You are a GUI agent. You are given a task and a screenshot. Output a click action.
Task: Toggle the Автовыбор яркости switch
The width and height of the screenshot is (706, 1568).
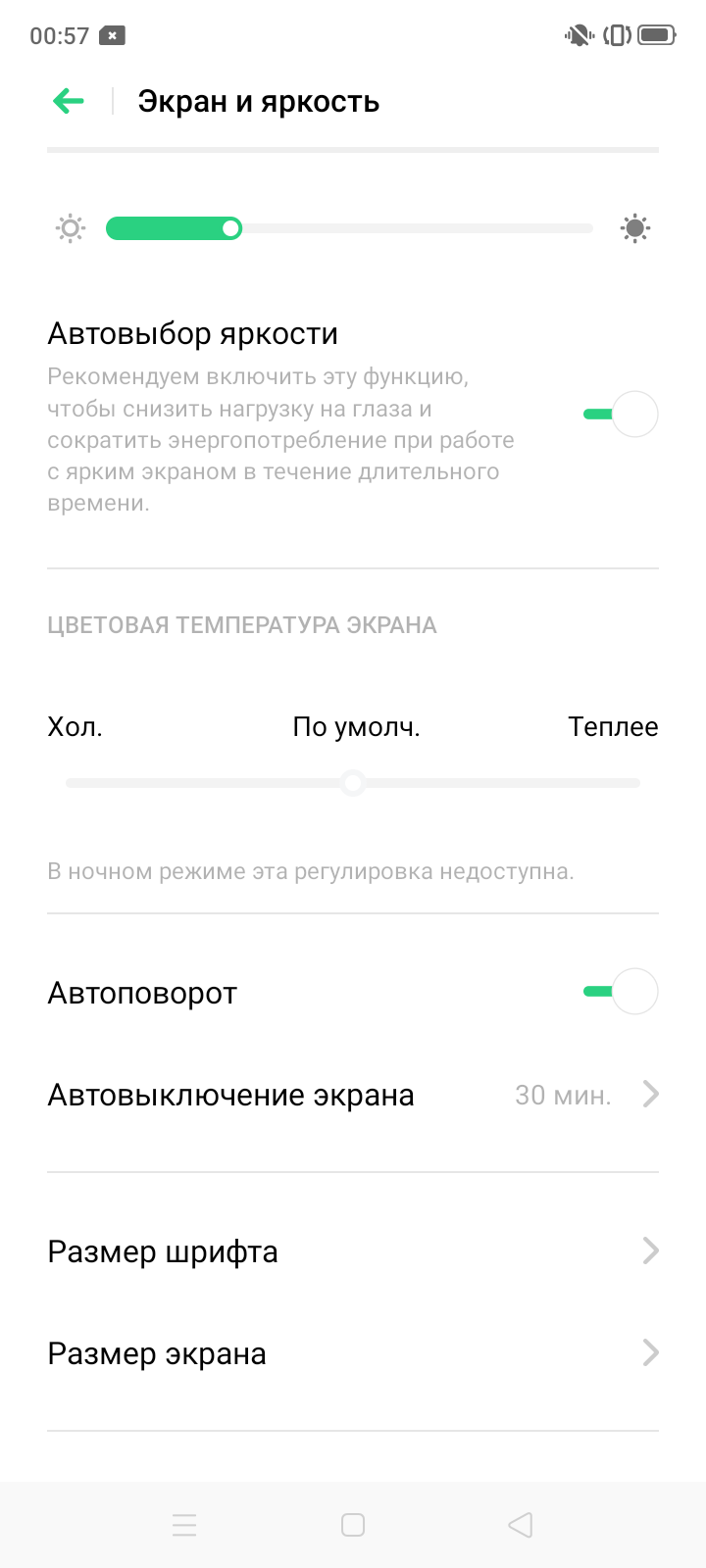pyautogui.click(x=621, y=414)
